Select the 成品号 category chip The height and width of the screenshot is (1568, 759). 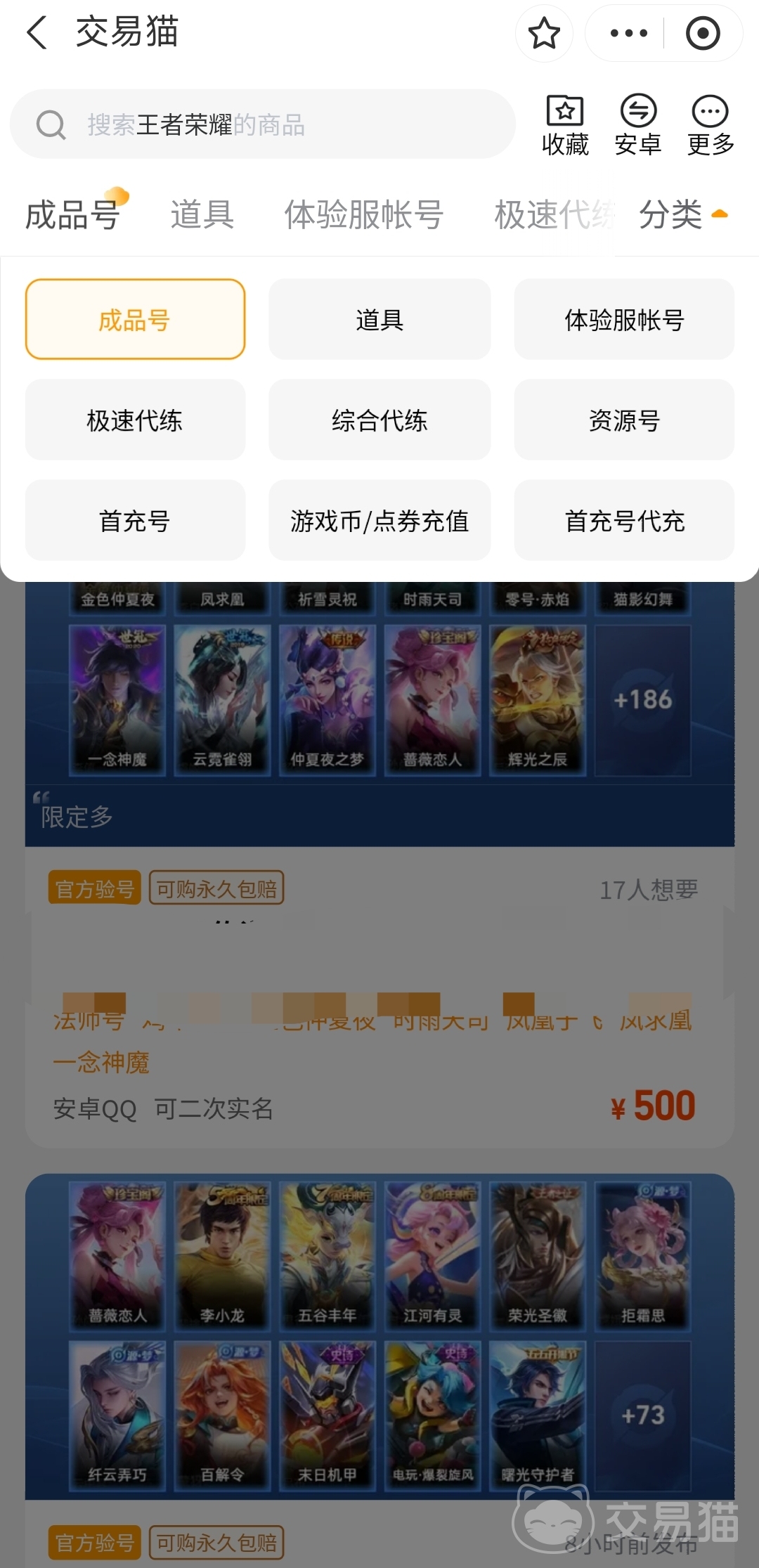(135, 320)
